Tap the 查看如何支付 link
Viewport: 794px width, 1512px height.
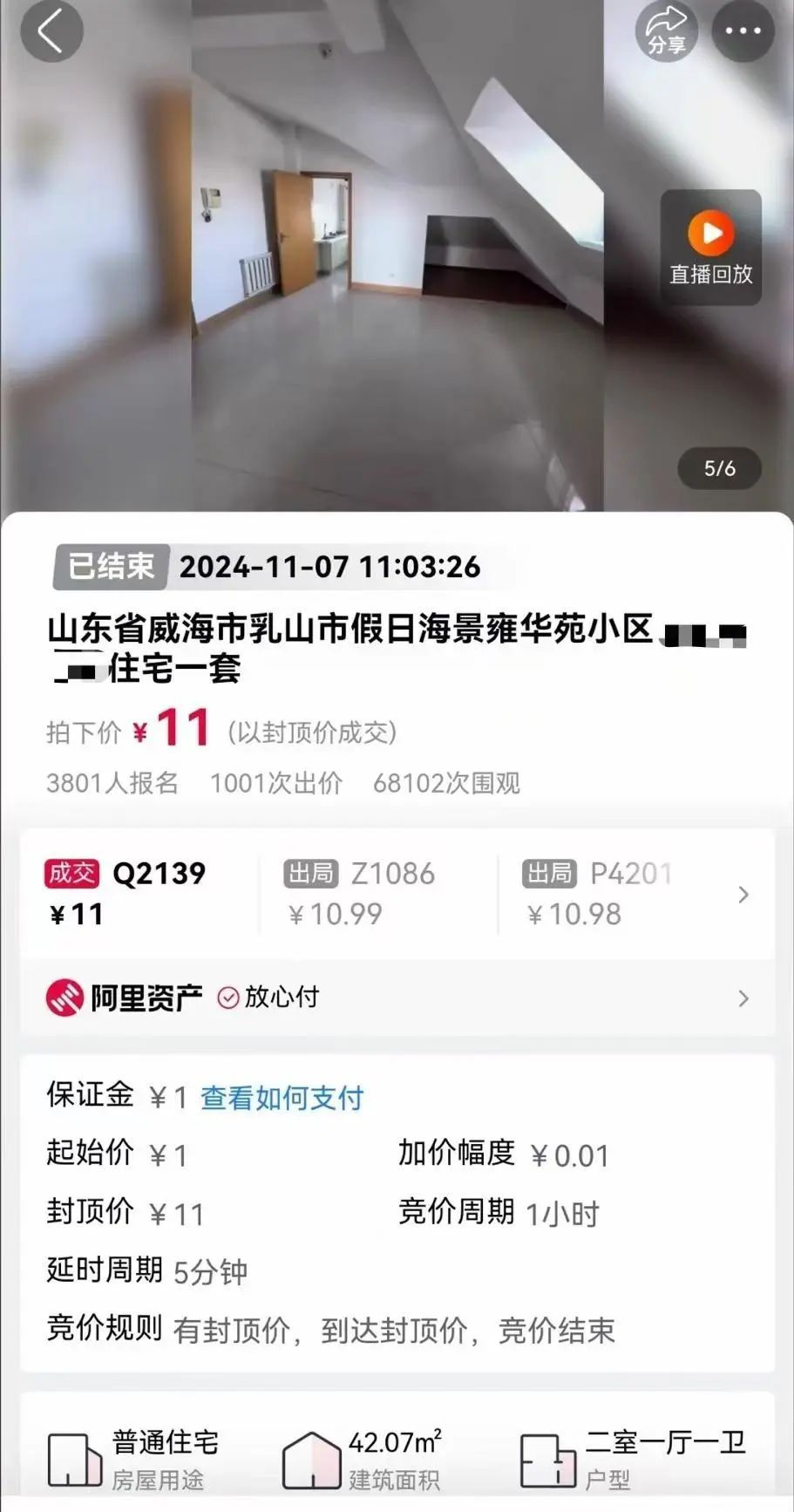pos(282,1098)
